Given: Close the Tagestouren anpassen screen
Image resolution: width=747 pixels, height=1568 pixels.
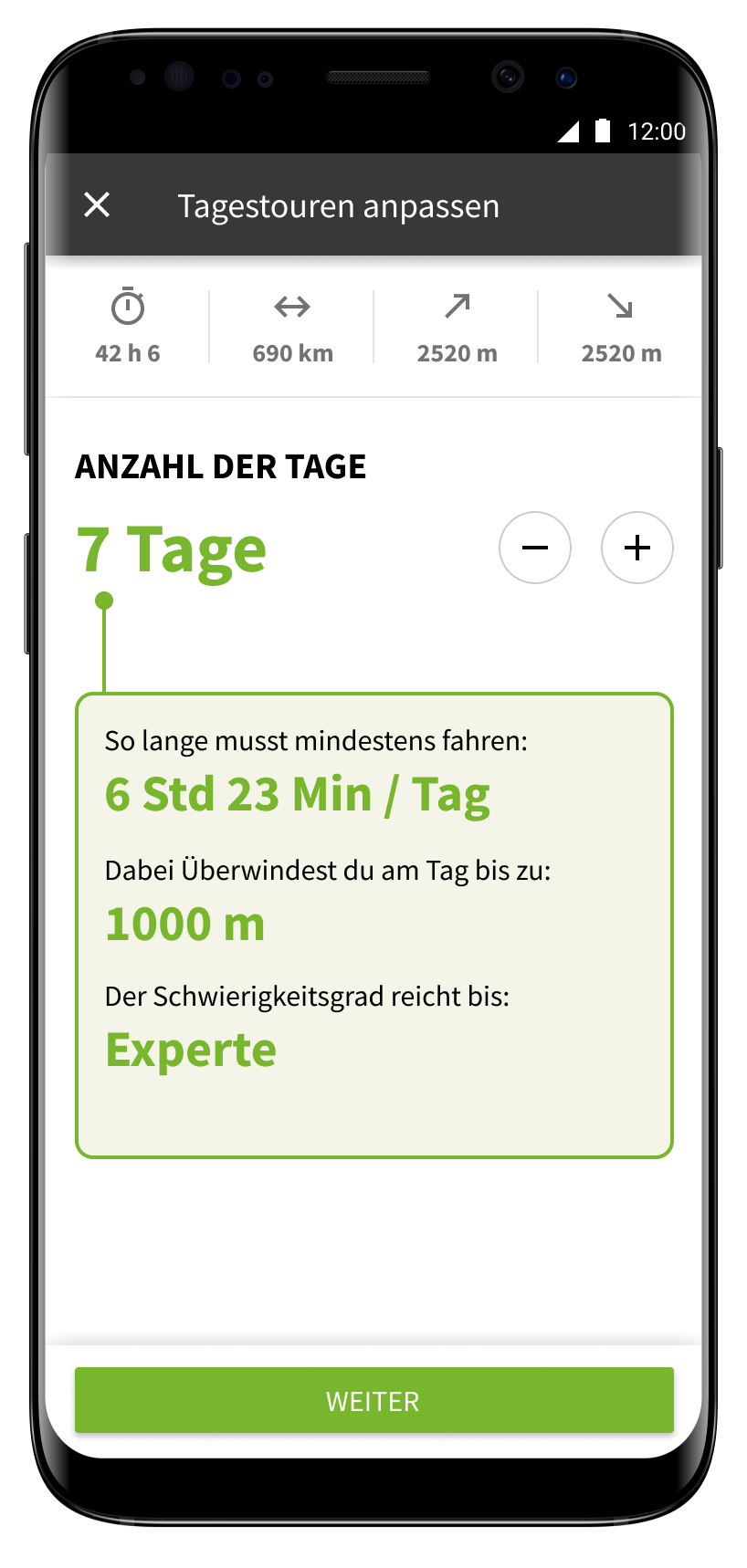Looking at the screenshot, I should pos(97,205).
